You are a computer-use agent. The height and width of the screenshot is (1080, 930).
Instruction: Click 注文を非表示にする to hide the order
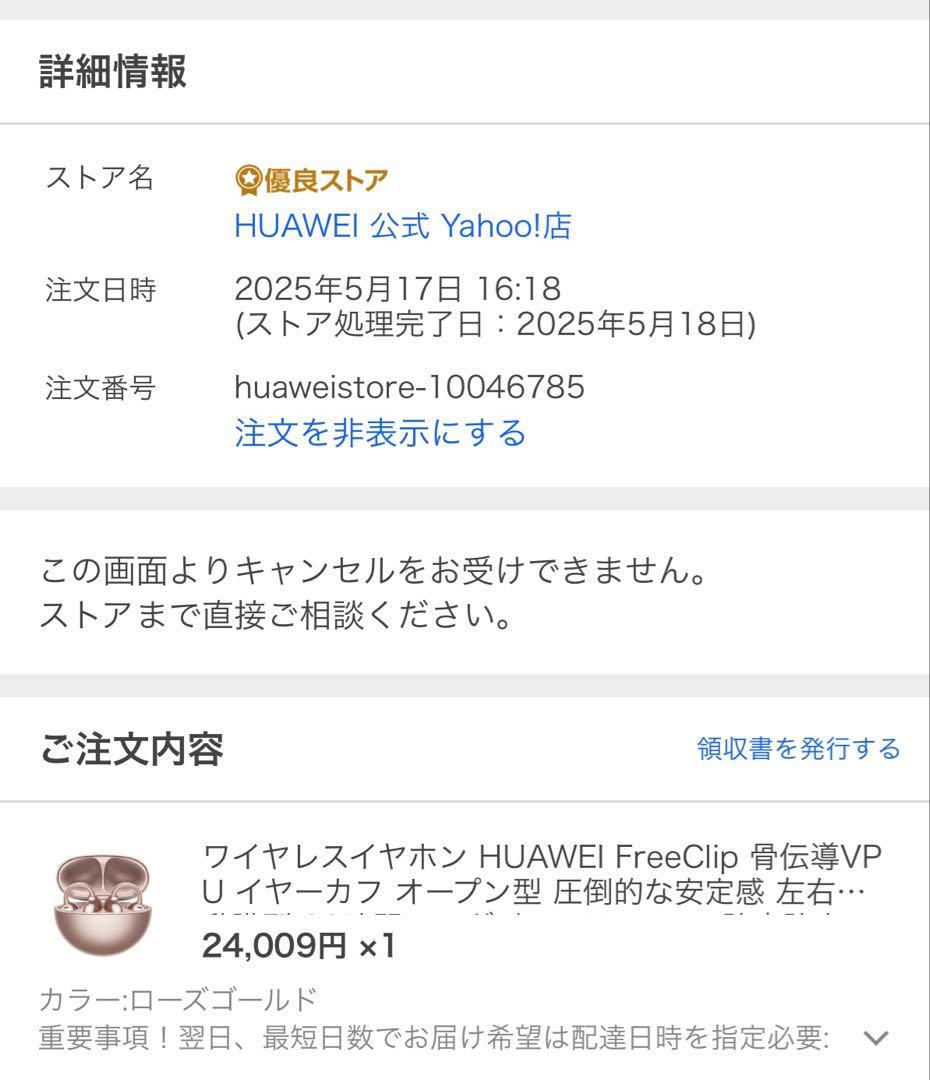(380, 434)
